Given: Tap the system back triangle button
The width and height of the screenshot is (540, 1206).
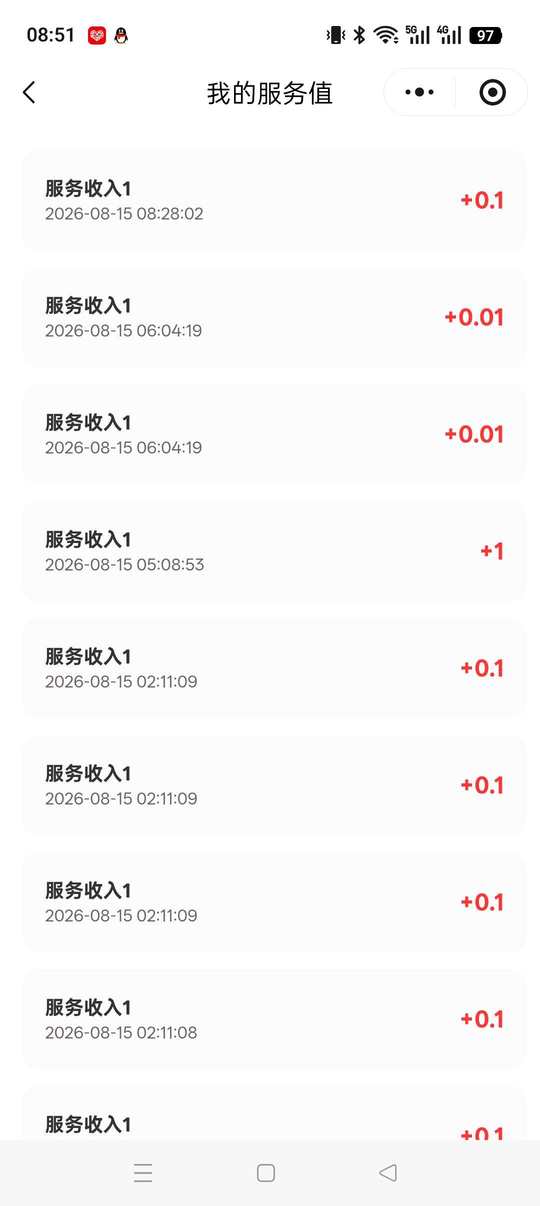Looking at the screenshot, I should [x=388, y=1173].
